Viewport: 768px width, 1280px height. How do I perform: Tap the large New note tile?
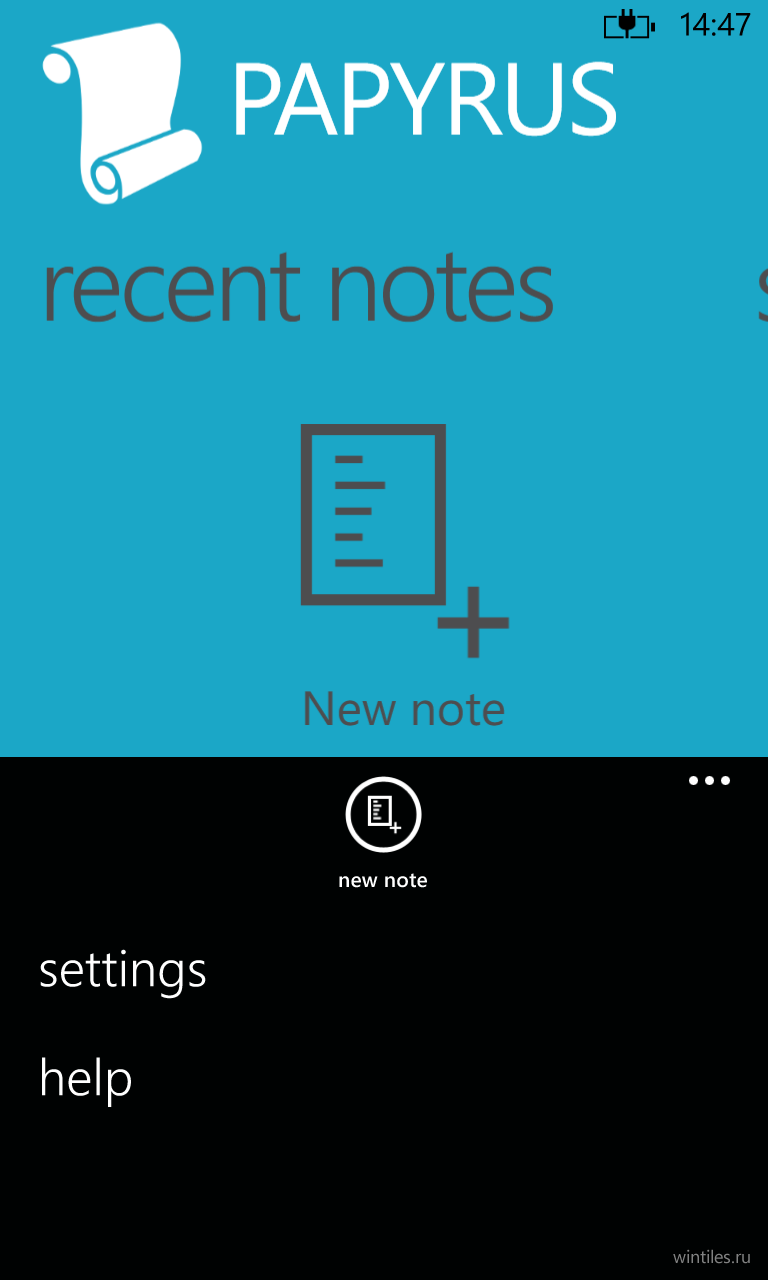[404, 577]
